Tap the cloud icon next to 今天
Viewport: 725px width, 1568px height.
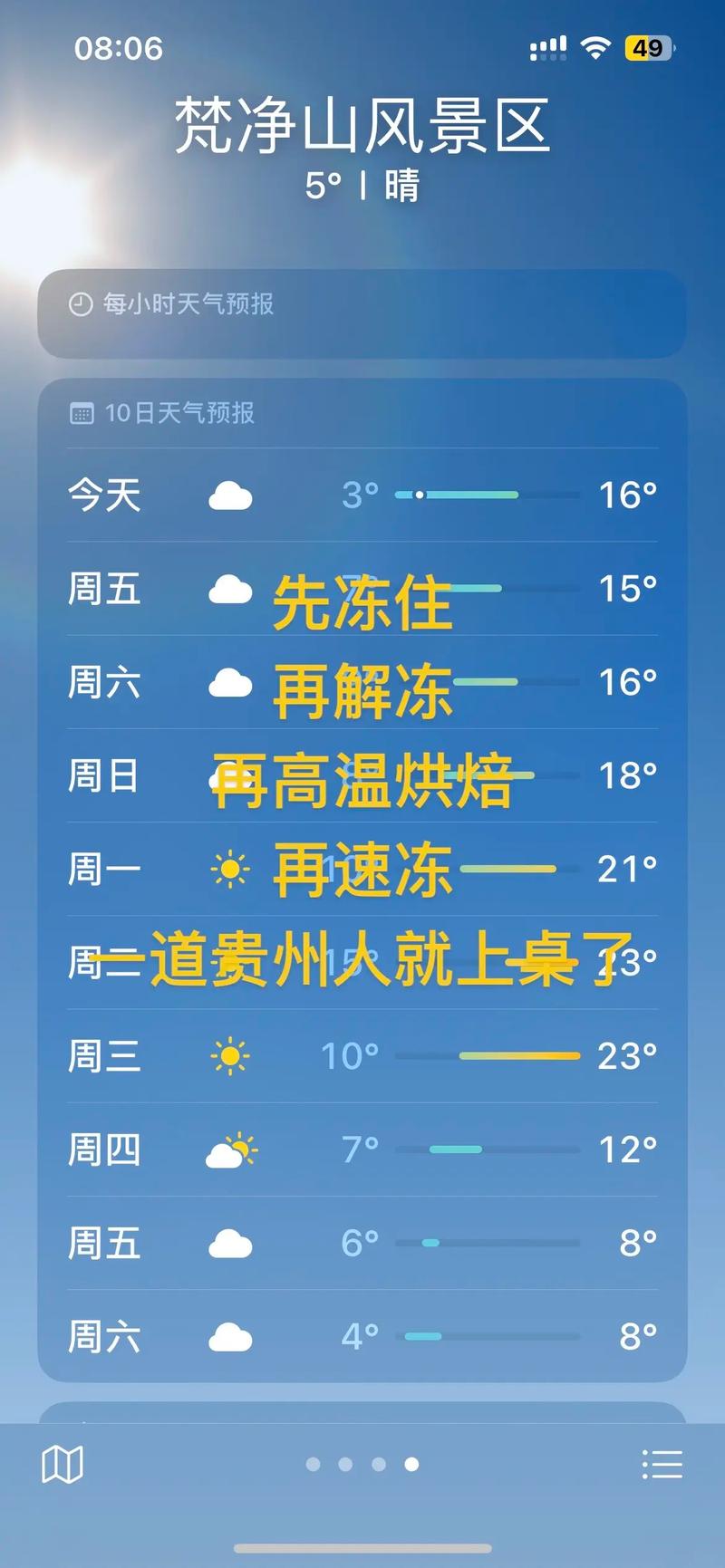pyautogui.click(x=231, y=495)
